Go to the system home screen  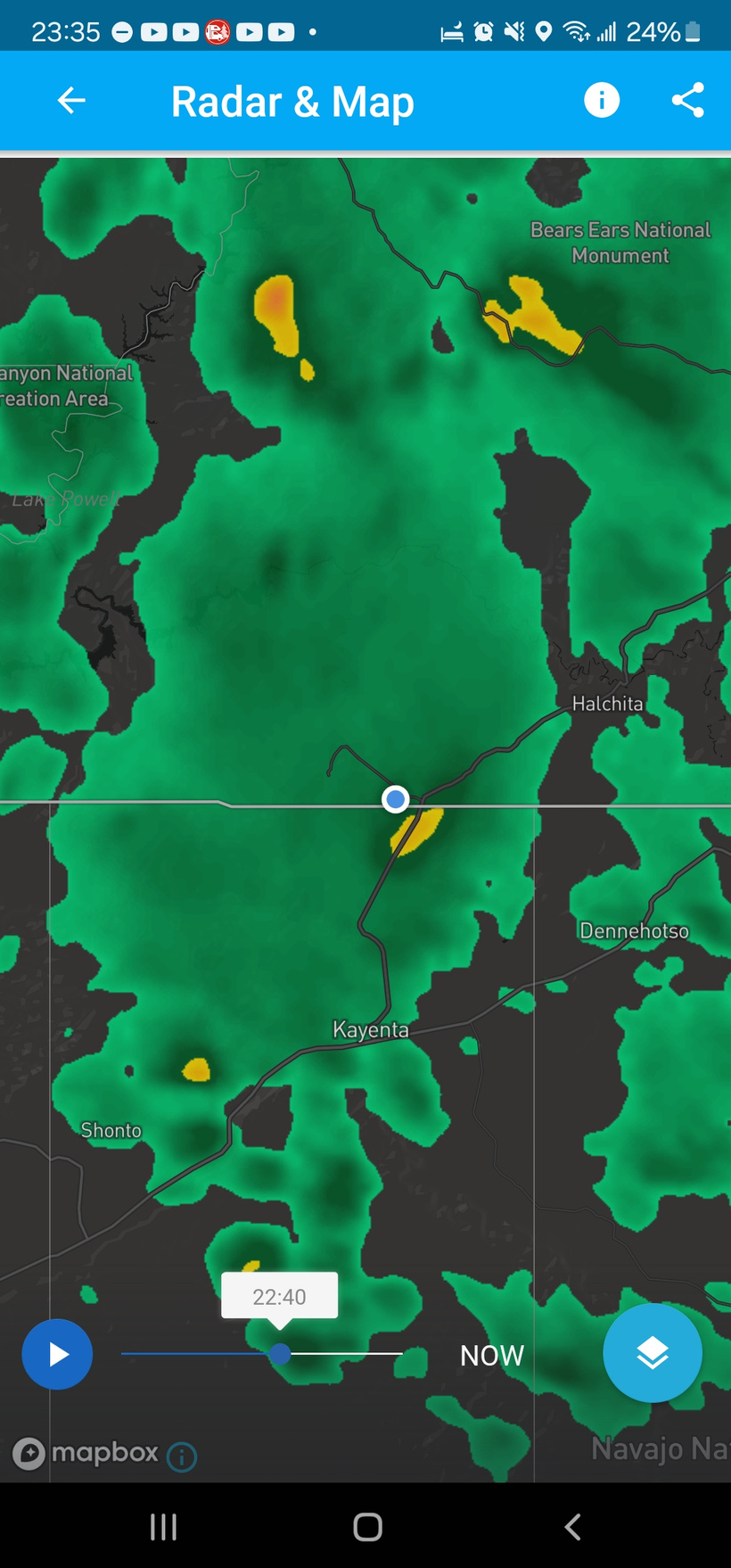point(367,1527)
